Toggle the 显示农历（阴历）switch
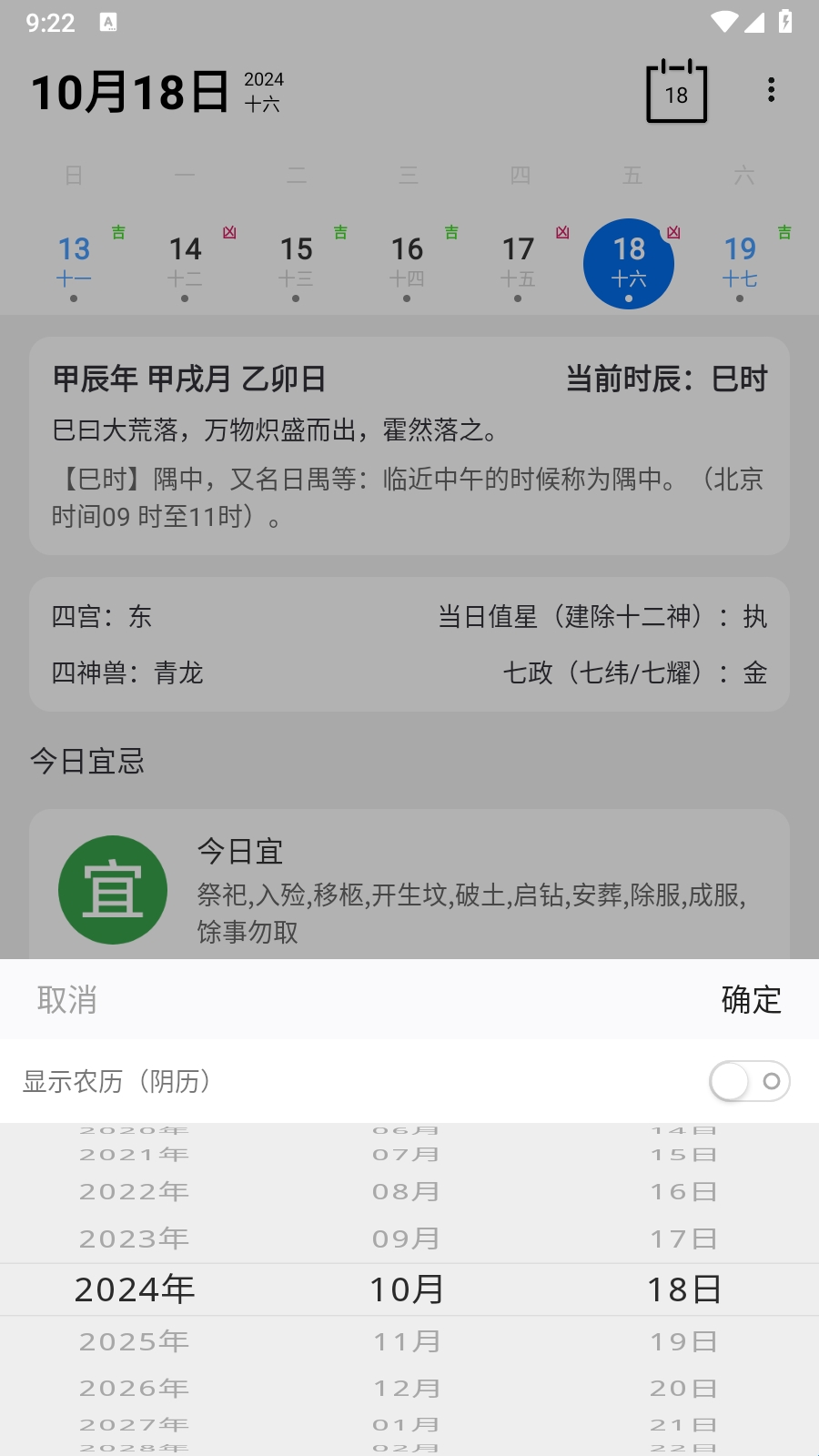 (749, 1081)
